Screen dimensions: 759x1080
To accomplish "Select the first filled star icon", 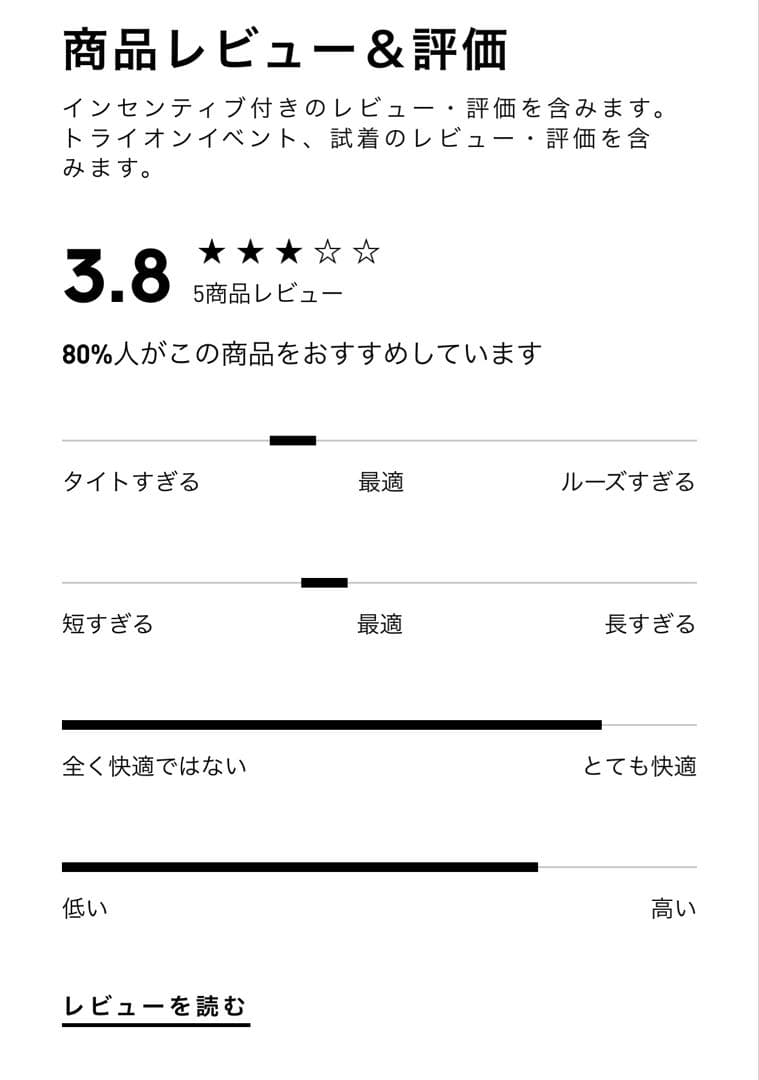I will click(x=212, y=251).
